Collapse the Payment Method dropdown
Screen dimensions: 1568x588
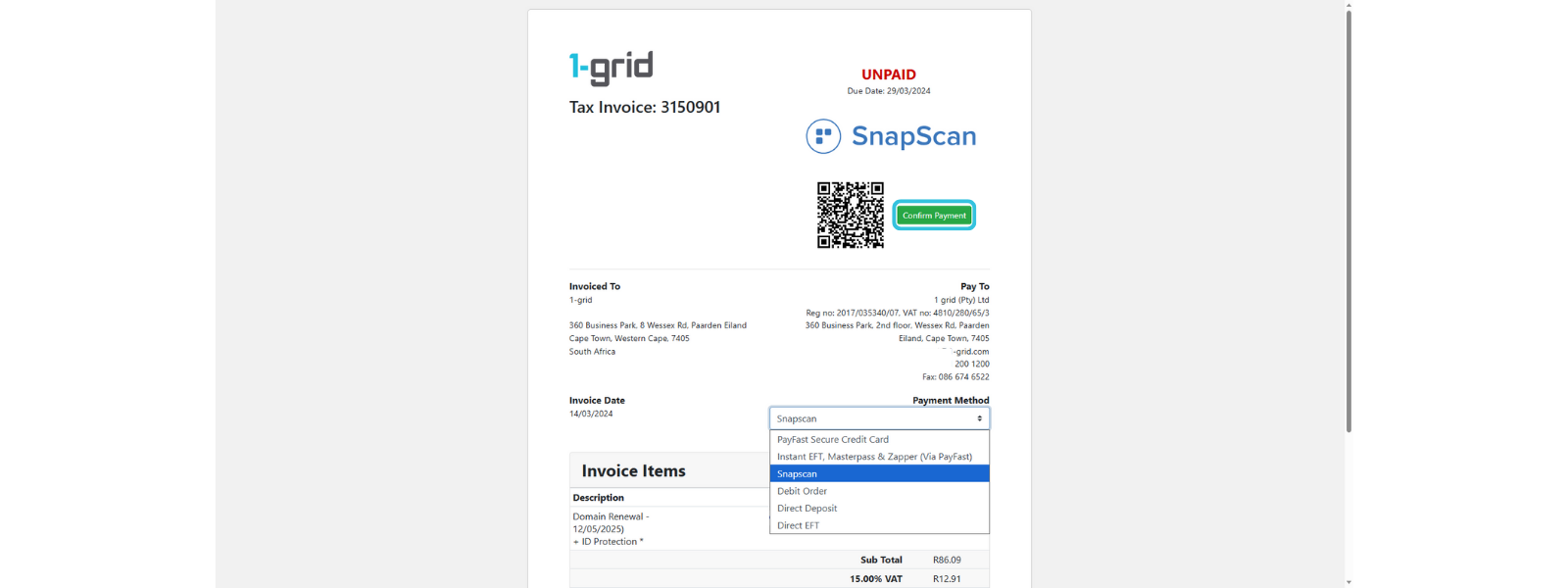coord(879,418)
